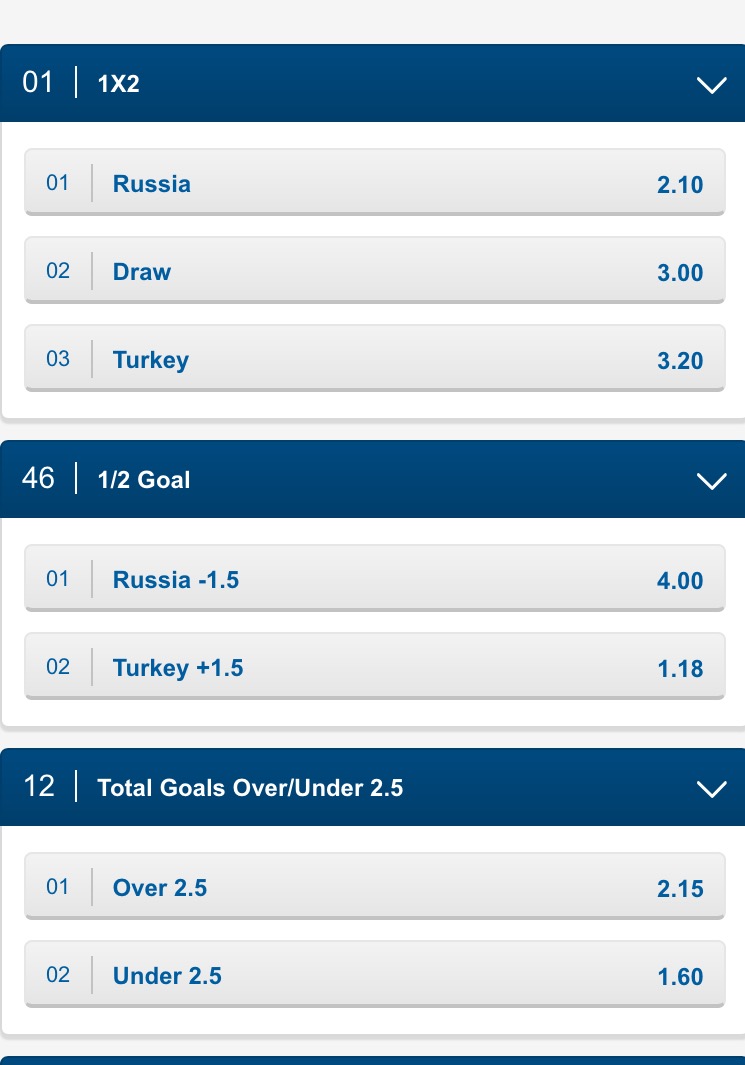The height and width of the screenshot is (1065, 745).
Task: Bet on Over 2.5 goals
Action: click(374, 887)
